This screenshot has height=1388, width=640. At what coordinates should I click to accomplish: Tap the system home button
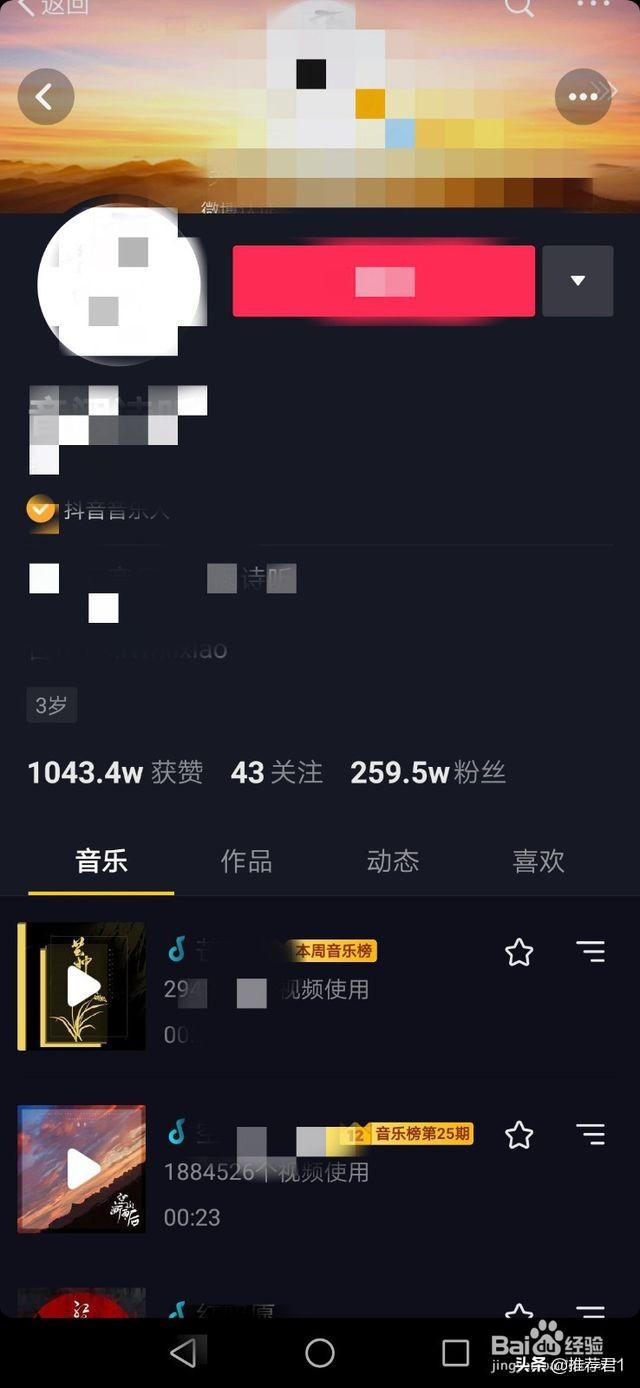[320, 1353]
